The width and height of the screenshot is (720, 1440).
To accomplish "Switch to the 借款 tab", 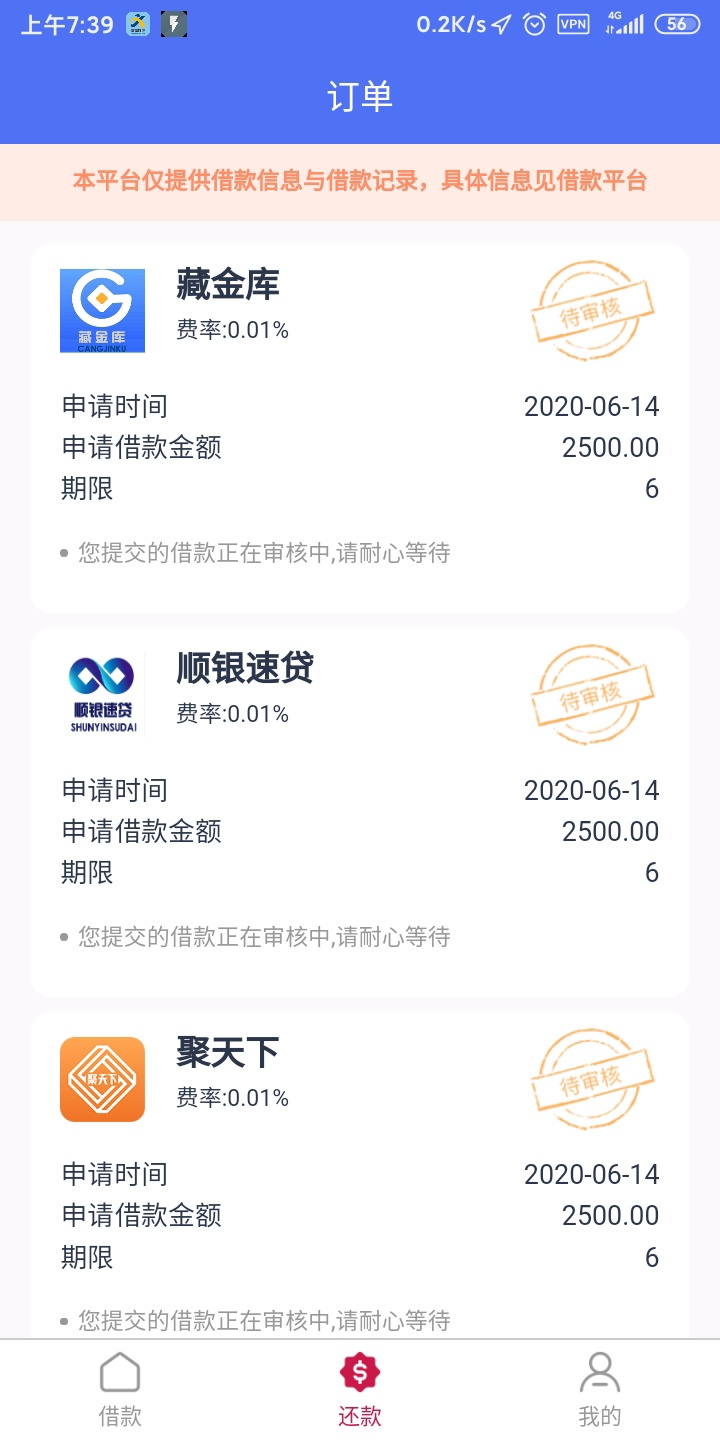I will coord(120,1390).
